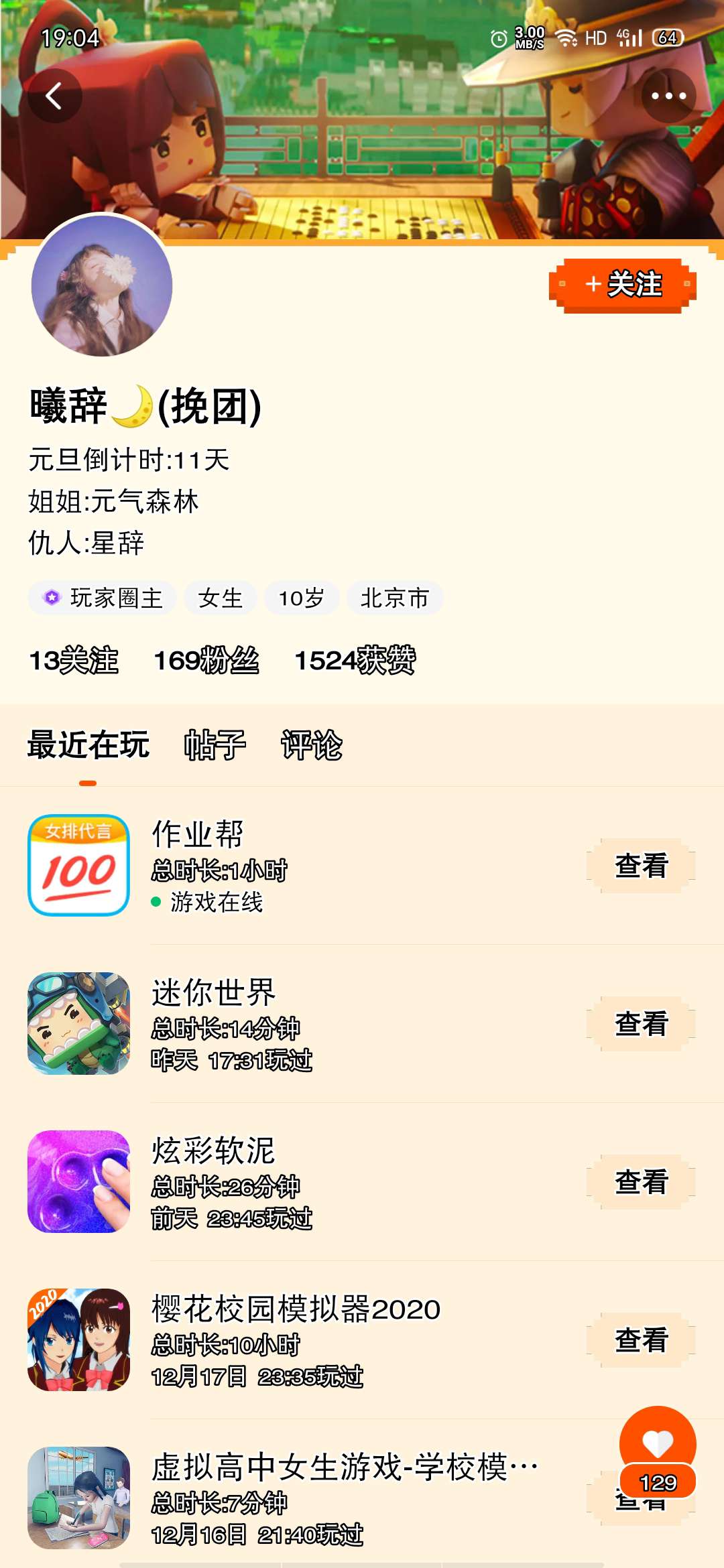Follow this user with the 关注 button
The width and height of the screenshot is (724, 1568).
(x=623, y=285)
